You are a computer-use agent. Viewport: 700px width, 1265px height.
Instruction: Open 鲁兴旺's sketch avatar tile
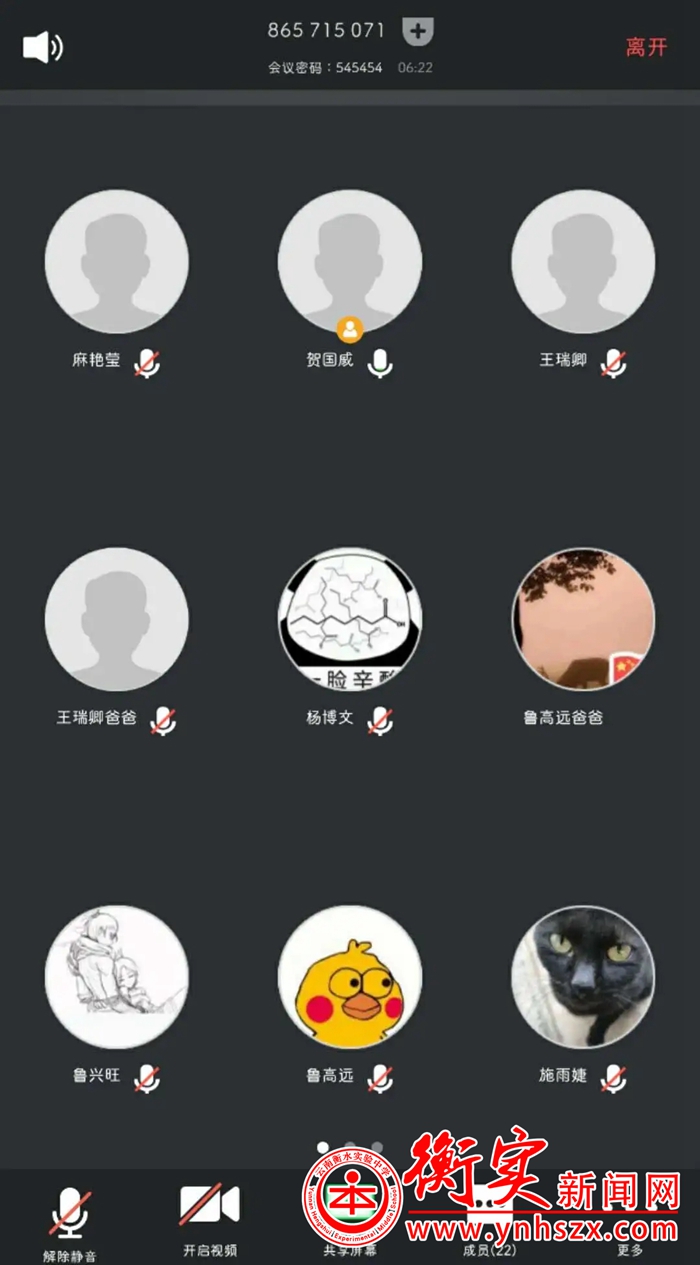[x=117, y=977]
